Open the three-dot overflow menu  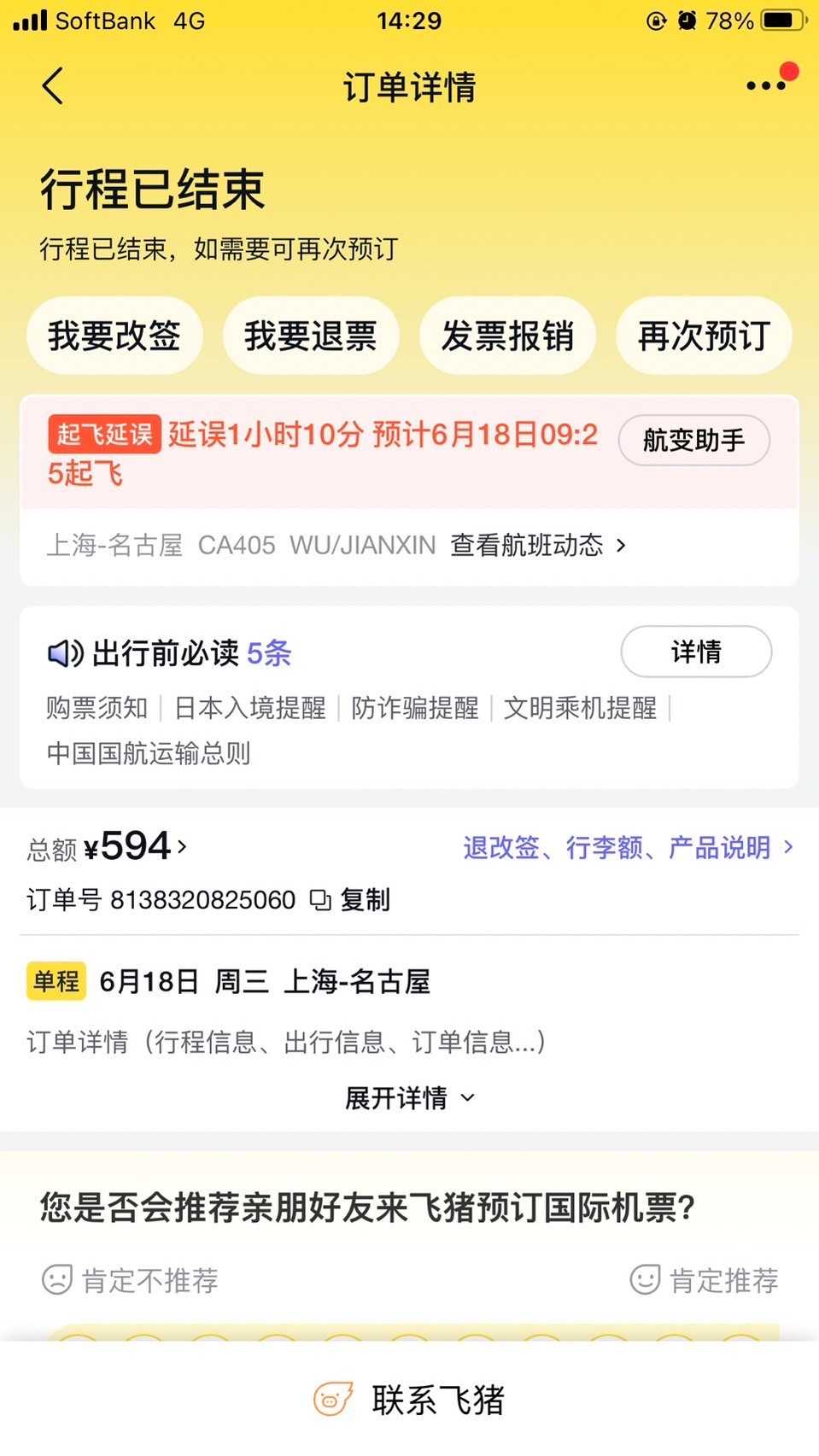click(x=766, y=85)
